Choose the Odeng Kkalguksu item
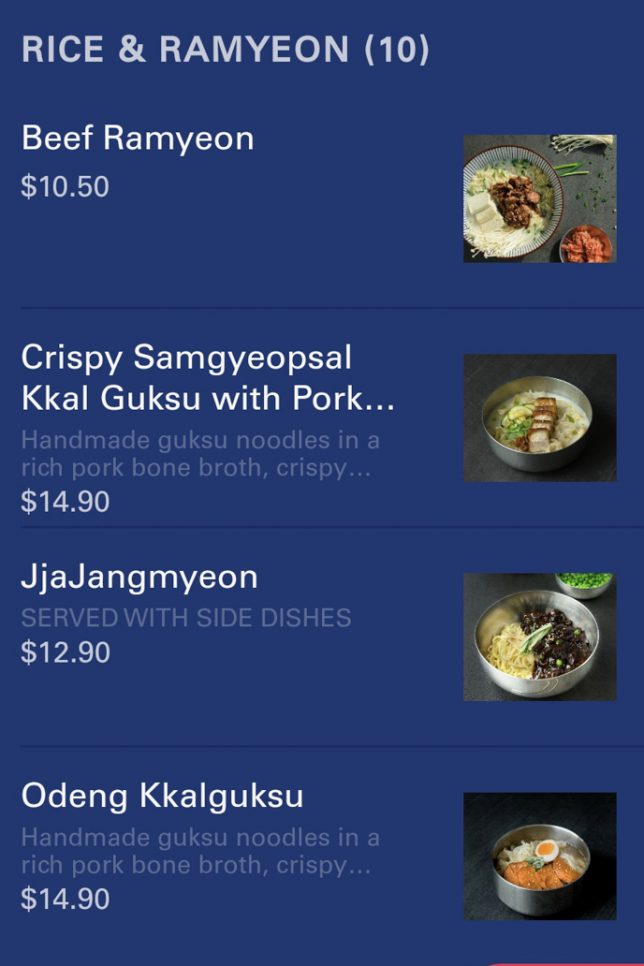Viewport: 644px width, 966px height. click(x=162, y=797)
